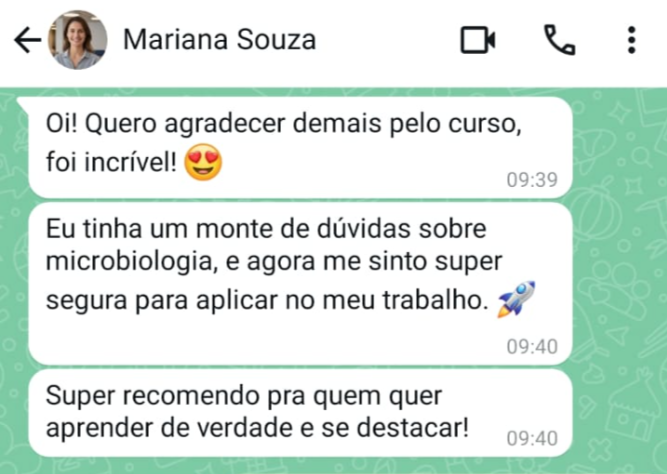View Mariana Souza's contact info
667x474 pixels.
218,40
